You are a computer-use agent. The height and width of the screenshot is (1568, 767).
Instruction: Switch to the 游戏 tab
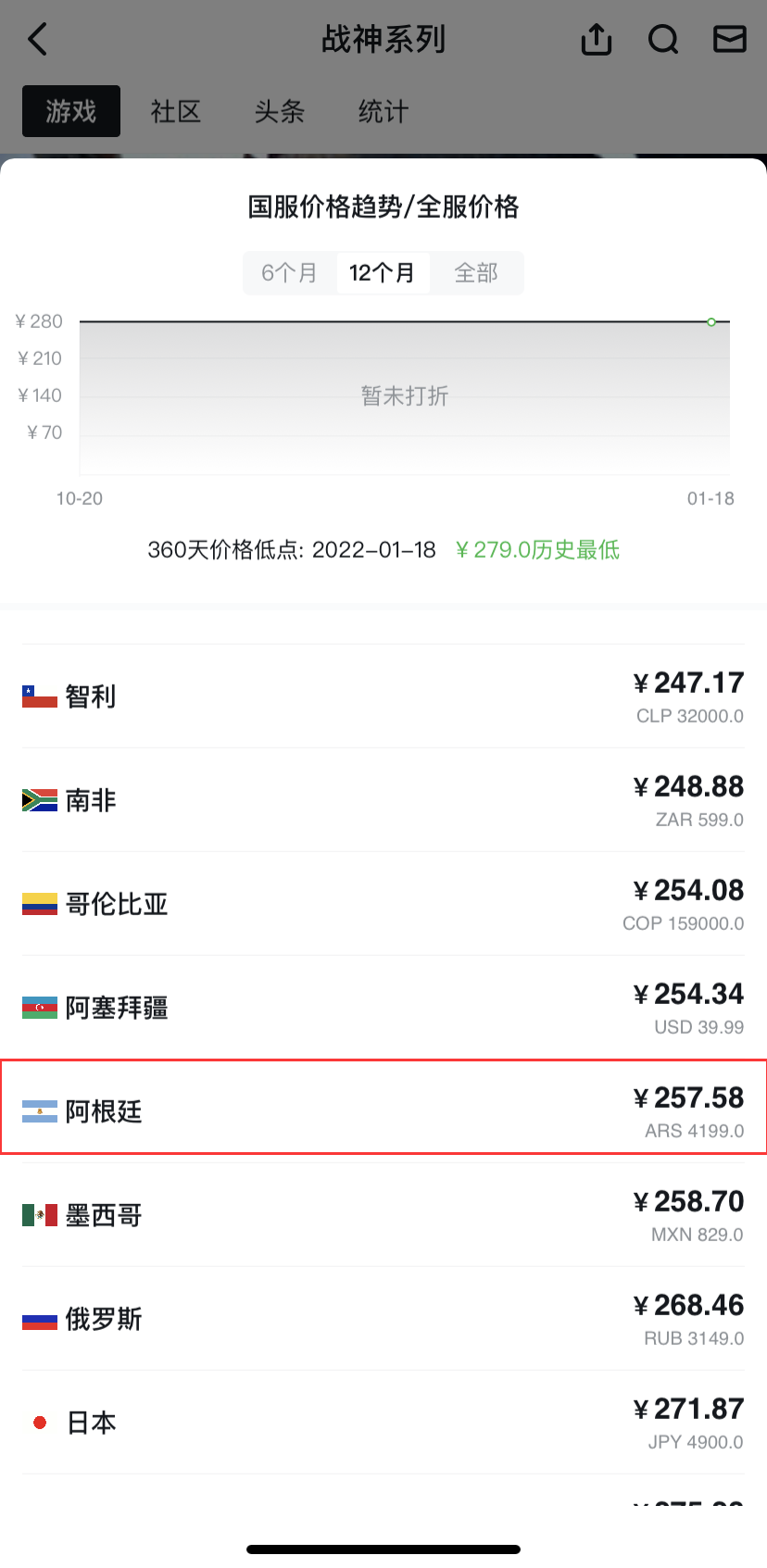pyautogui.click(x=71, y=111)
